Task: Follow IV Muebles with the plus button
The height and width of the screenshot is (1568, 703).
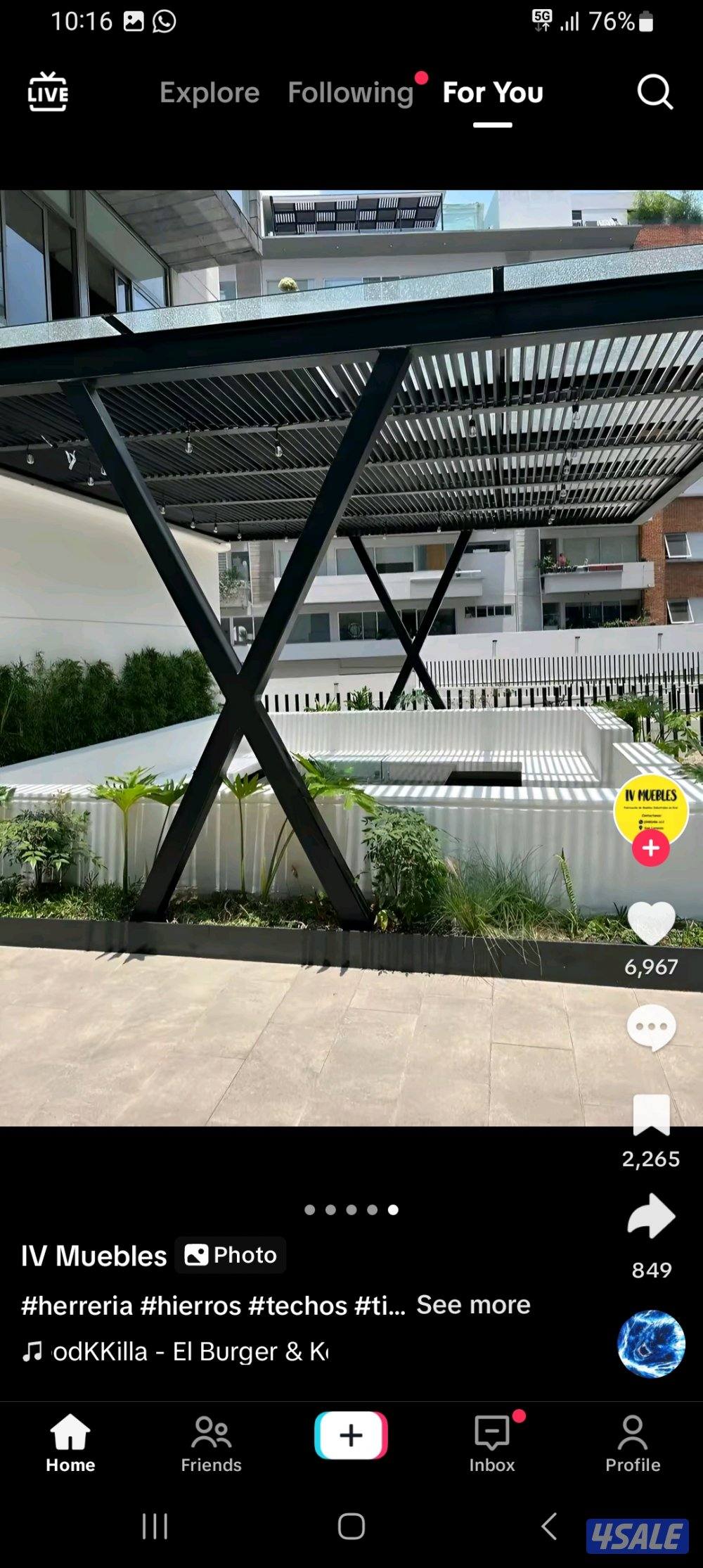Action: click(650, 848)
